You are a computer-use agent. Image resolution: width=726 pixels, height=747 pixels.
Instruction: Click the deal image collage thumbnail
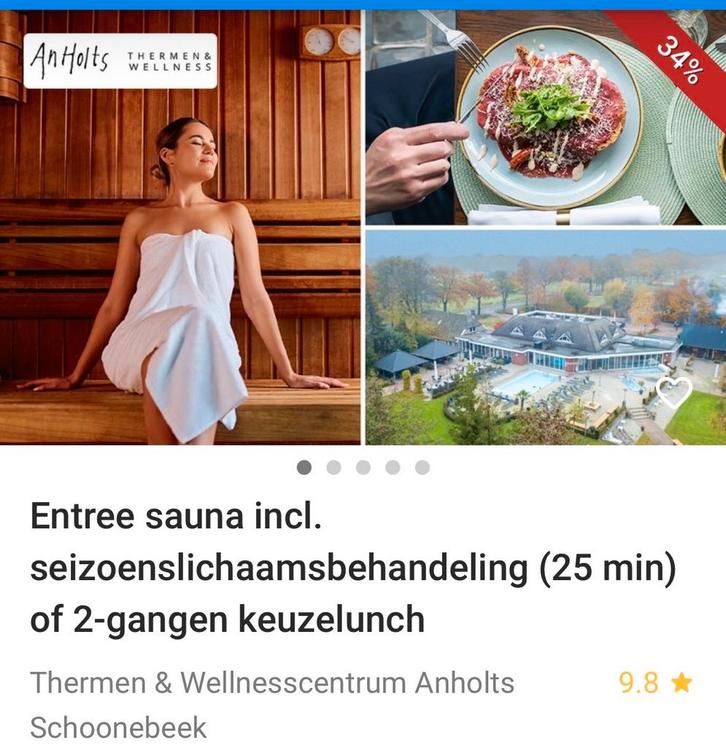[x=363, y=230]
